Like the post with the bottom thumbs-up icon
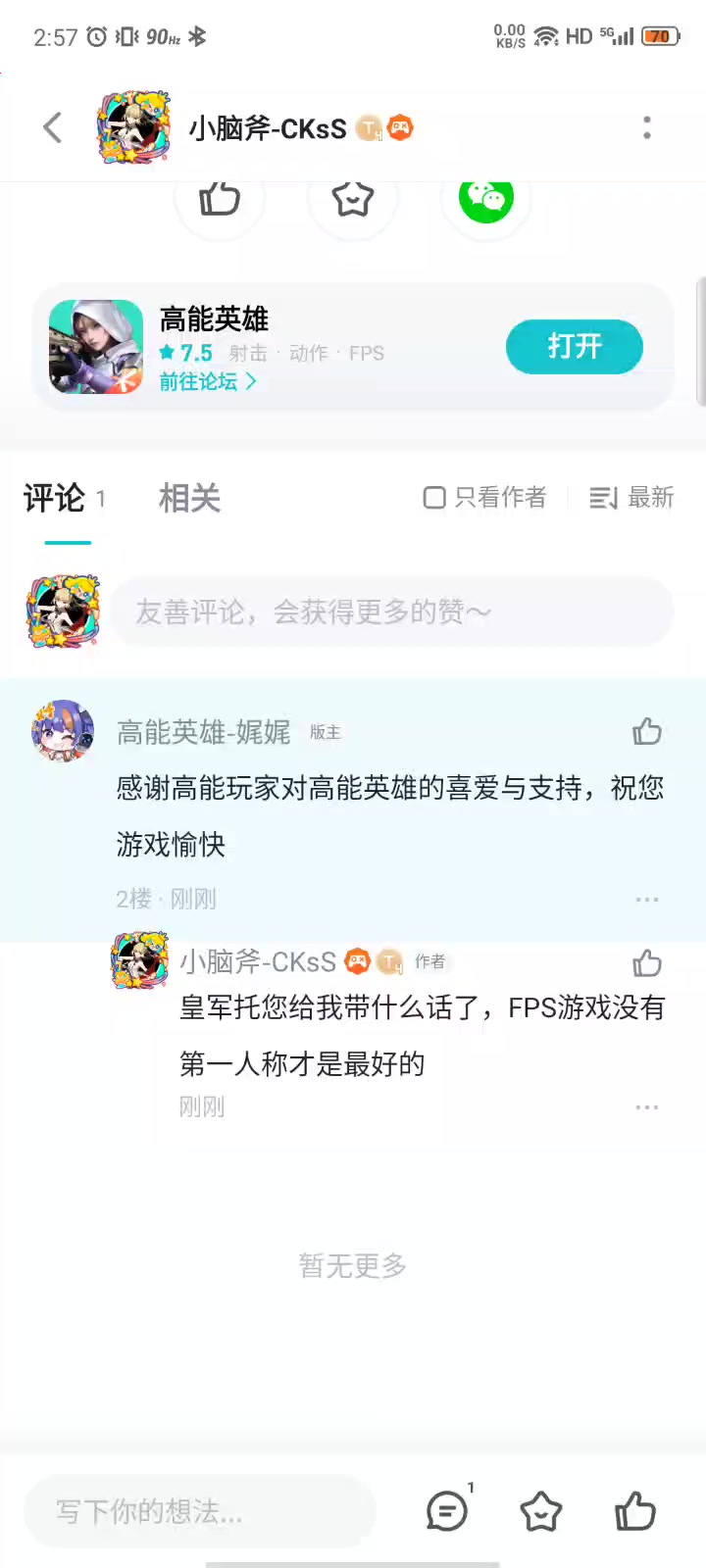The width and height of the screenshot is (706, 1568). 635,1511
